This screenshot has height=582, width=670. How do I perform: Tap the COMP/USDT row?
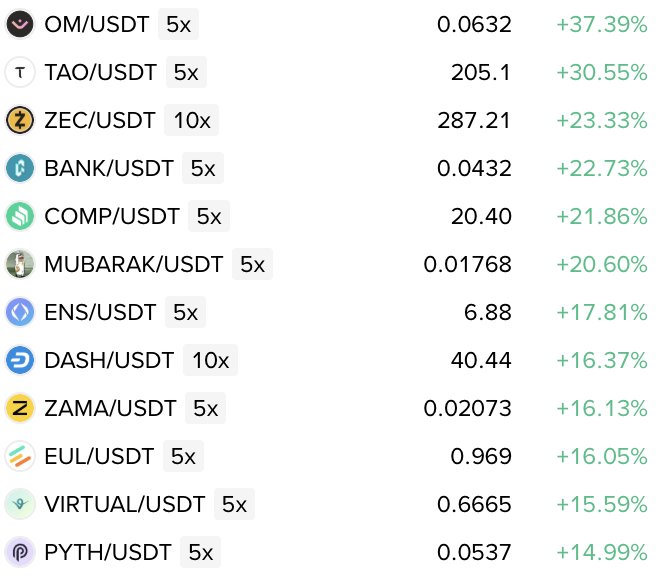click(112, 217)
